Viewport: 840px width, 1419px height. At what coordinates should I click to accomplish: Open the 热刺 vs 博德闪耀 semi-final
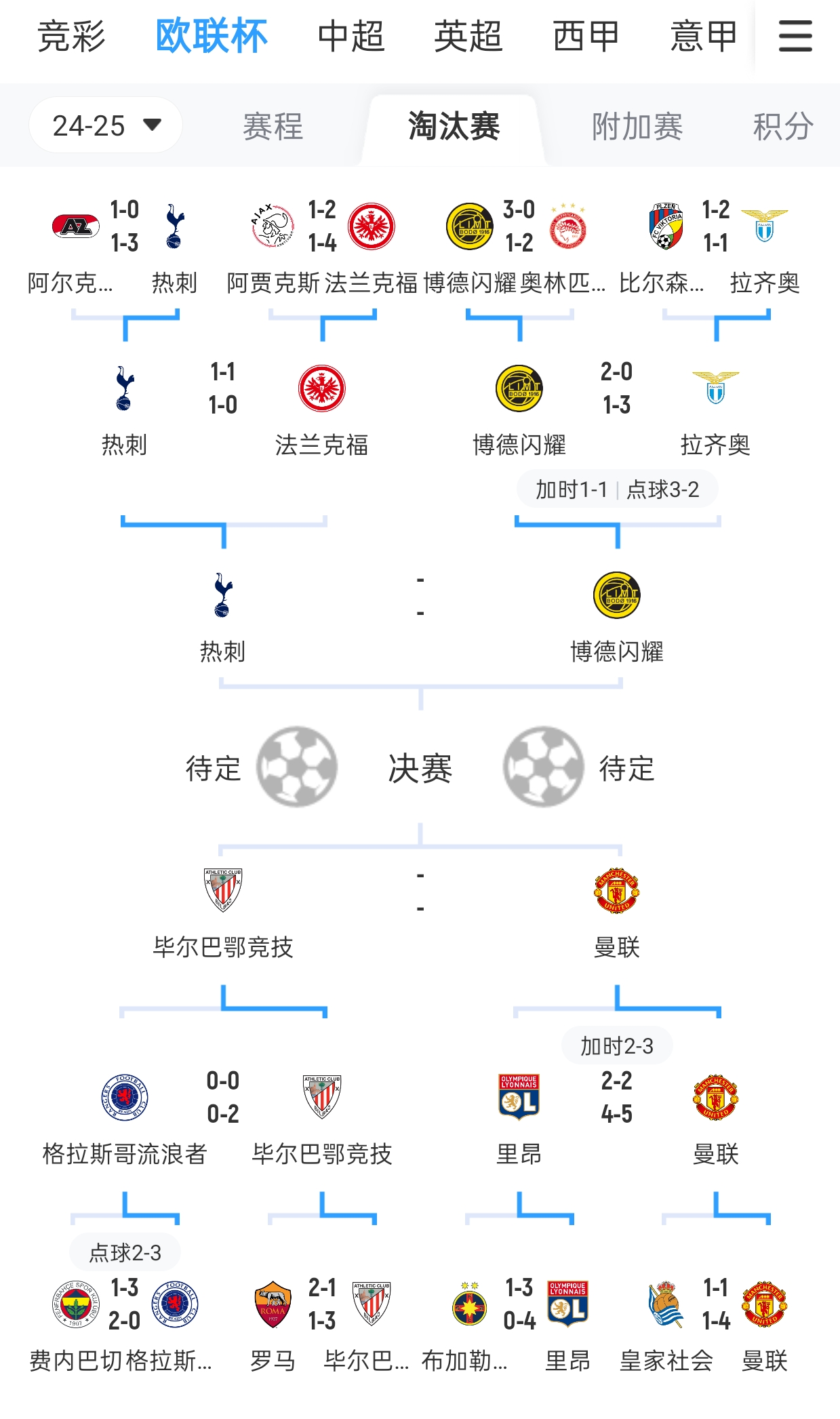pos(420,597)
